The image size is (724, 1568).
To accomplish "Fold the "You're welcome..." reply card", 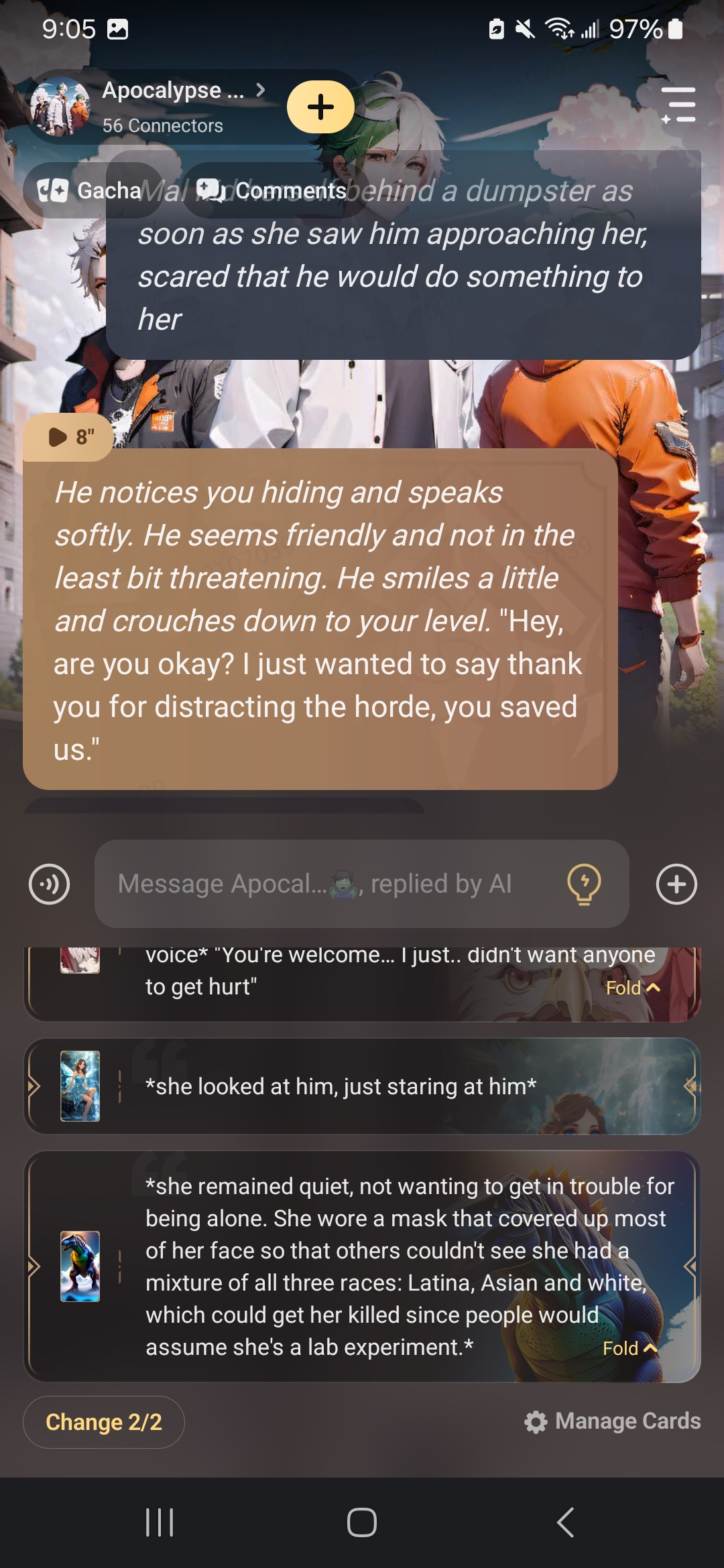I will pos(632,988).
